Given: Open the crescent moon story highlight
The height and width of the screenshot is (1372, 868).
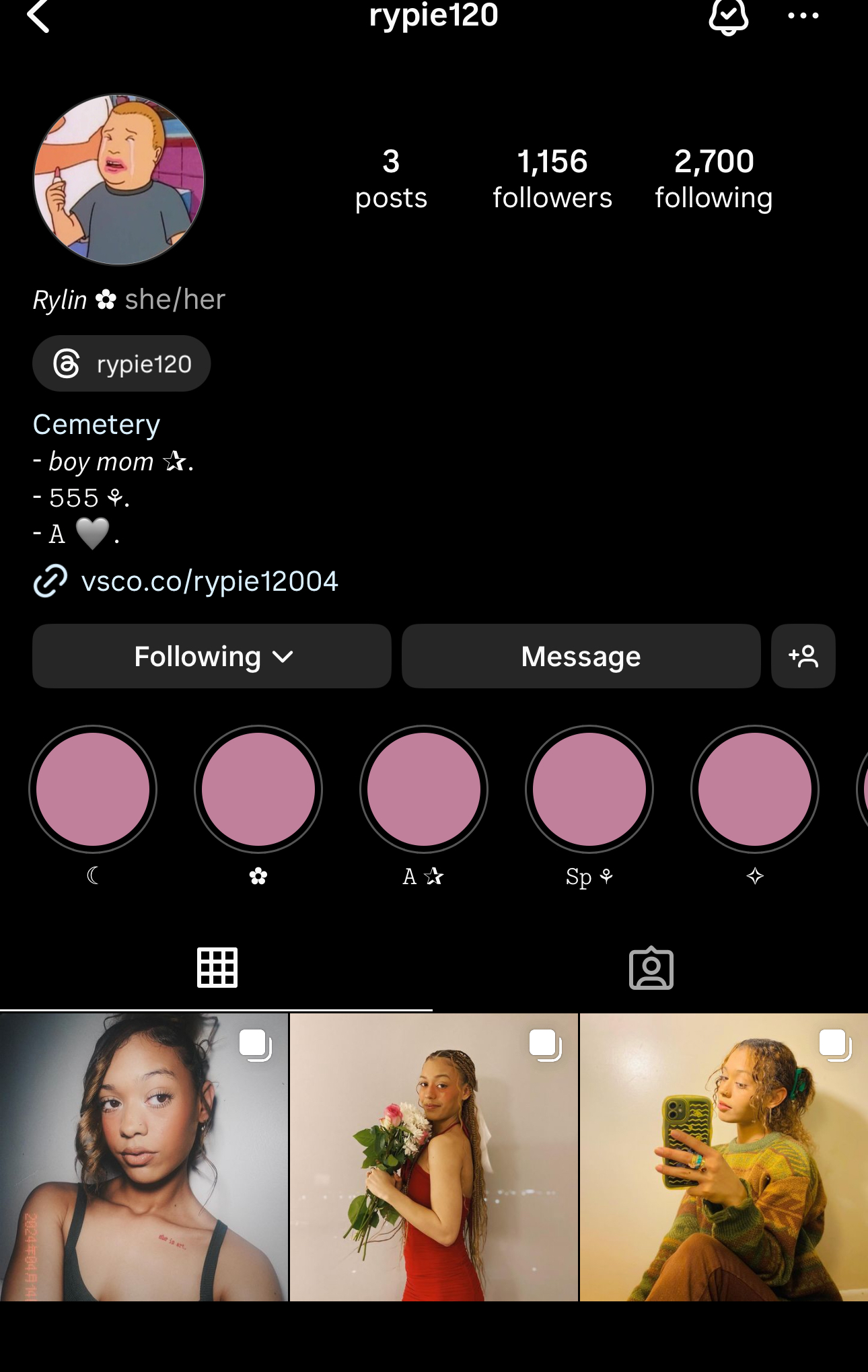Looking at the screenshot, I should tap(93, 789).
